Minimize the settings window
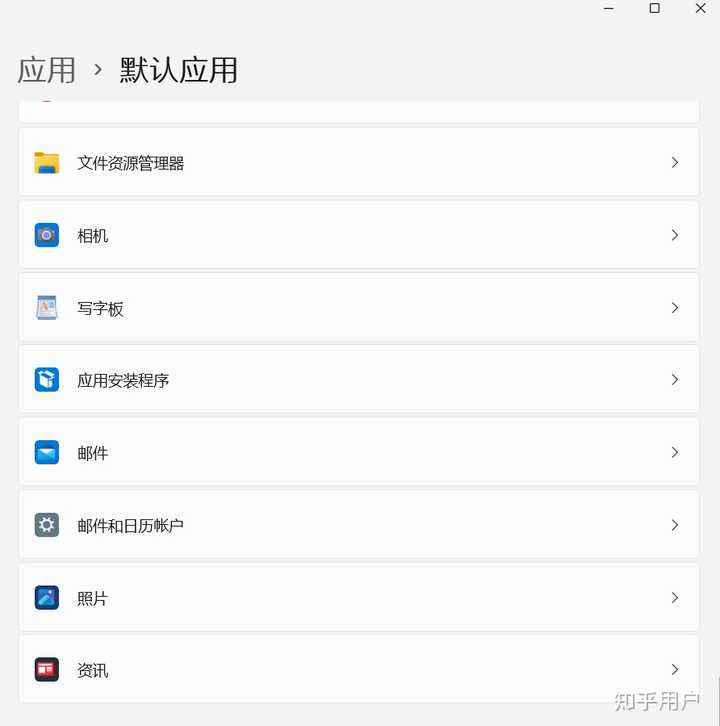Screen dimensions: 720x726 [608, 8]
